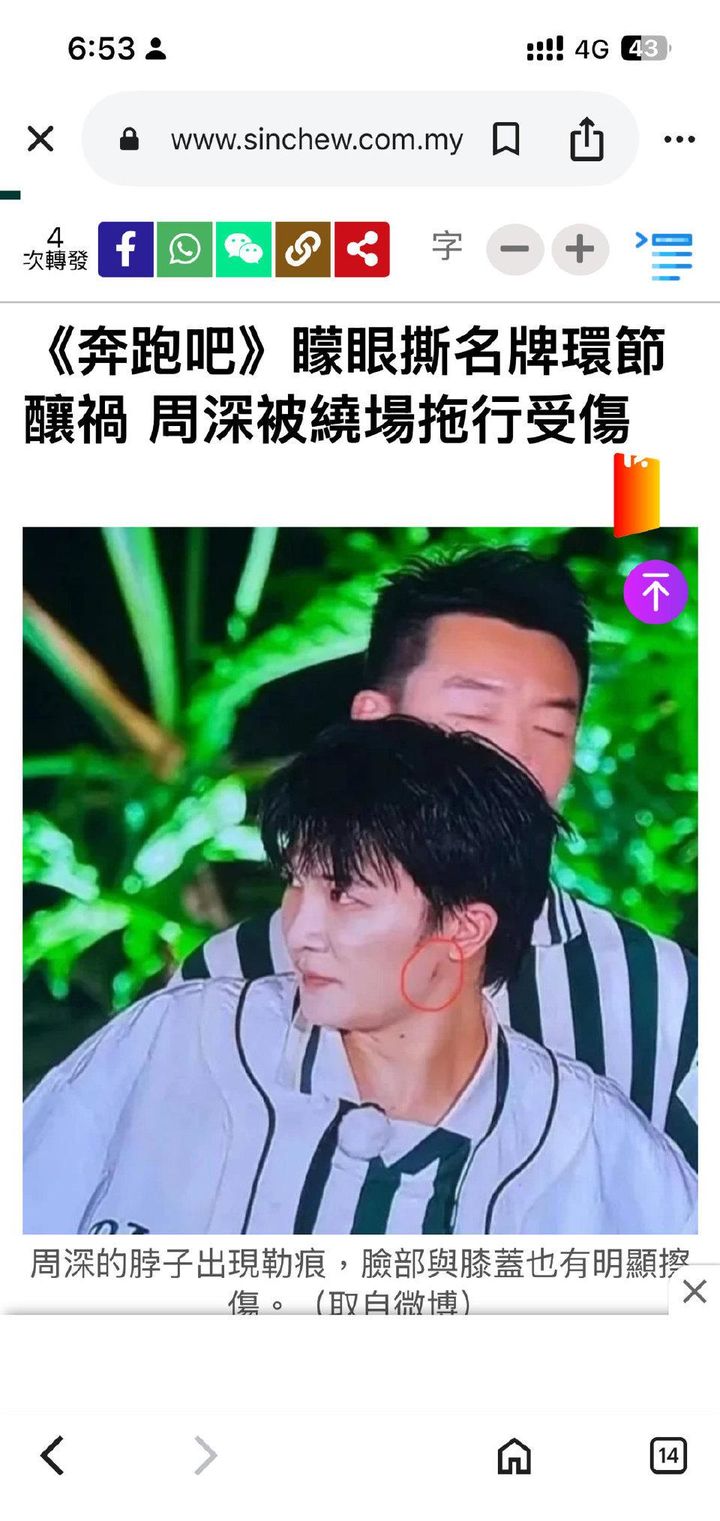Image resolution: width=720 pixels, height=1521 pixels.
Task: Copy the article link
Action: tap(302, 249)
